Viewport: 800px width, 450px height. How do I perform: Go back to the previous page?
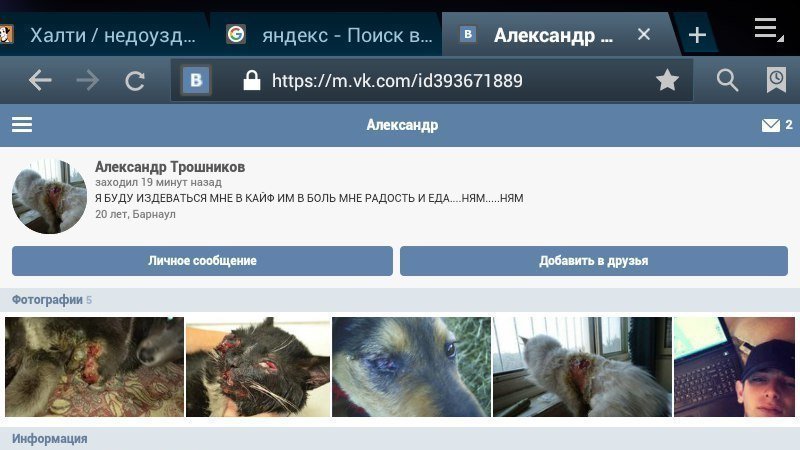40,81
